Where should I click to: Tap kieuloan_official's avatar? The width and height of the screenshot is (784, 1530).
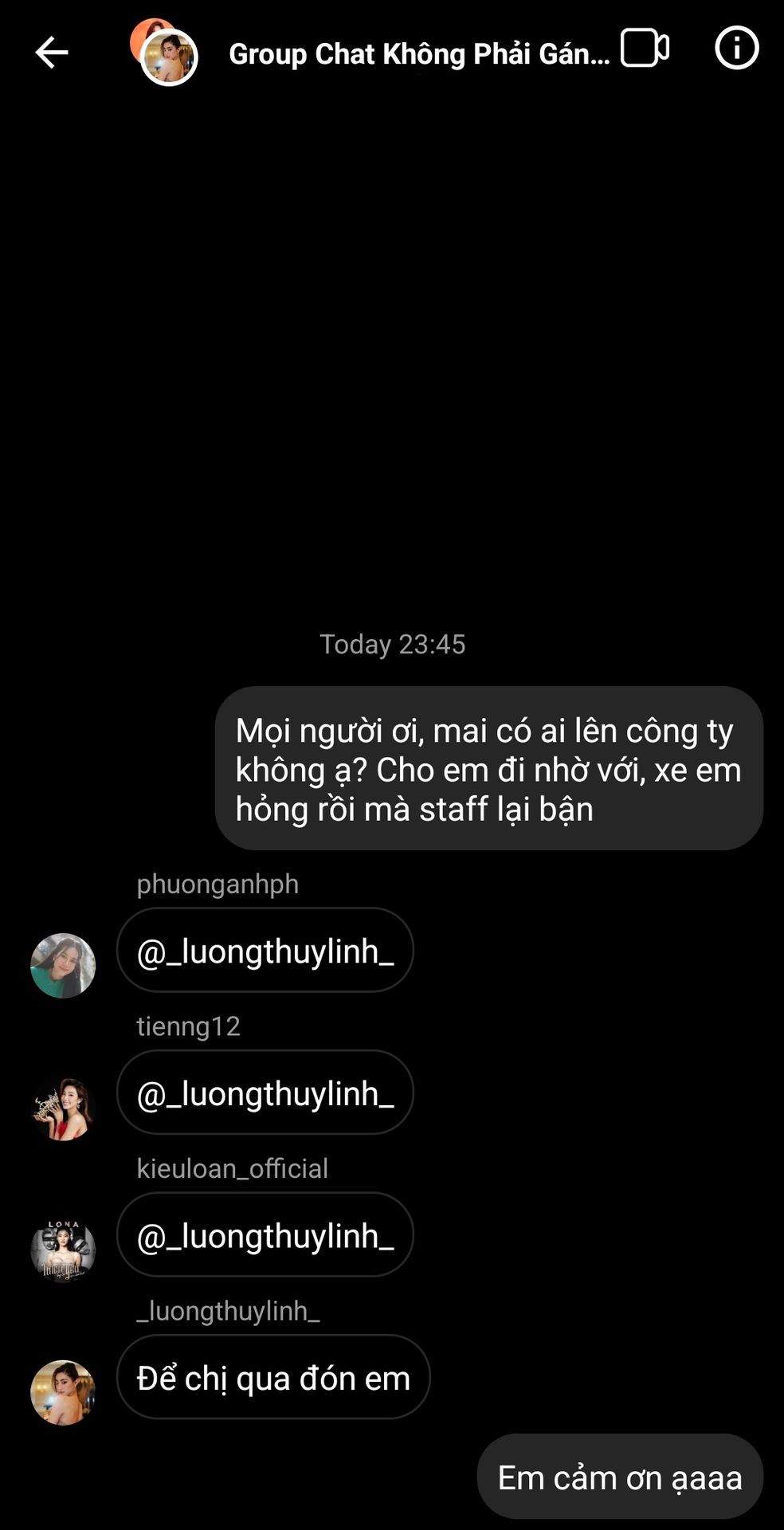(x=63, y=1250)
